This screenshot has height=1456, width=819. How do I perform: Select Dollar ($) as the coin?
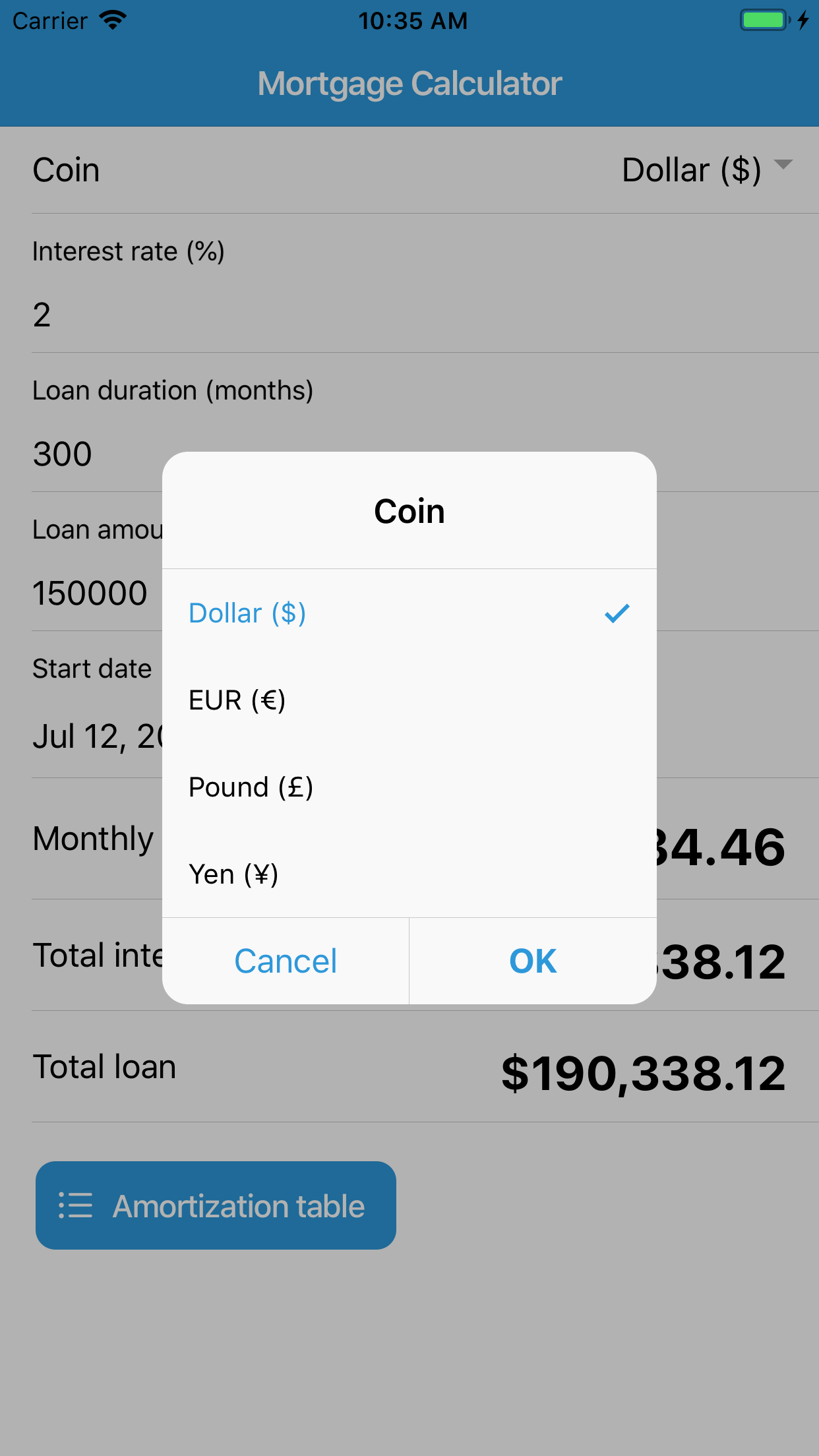(247, 613)
